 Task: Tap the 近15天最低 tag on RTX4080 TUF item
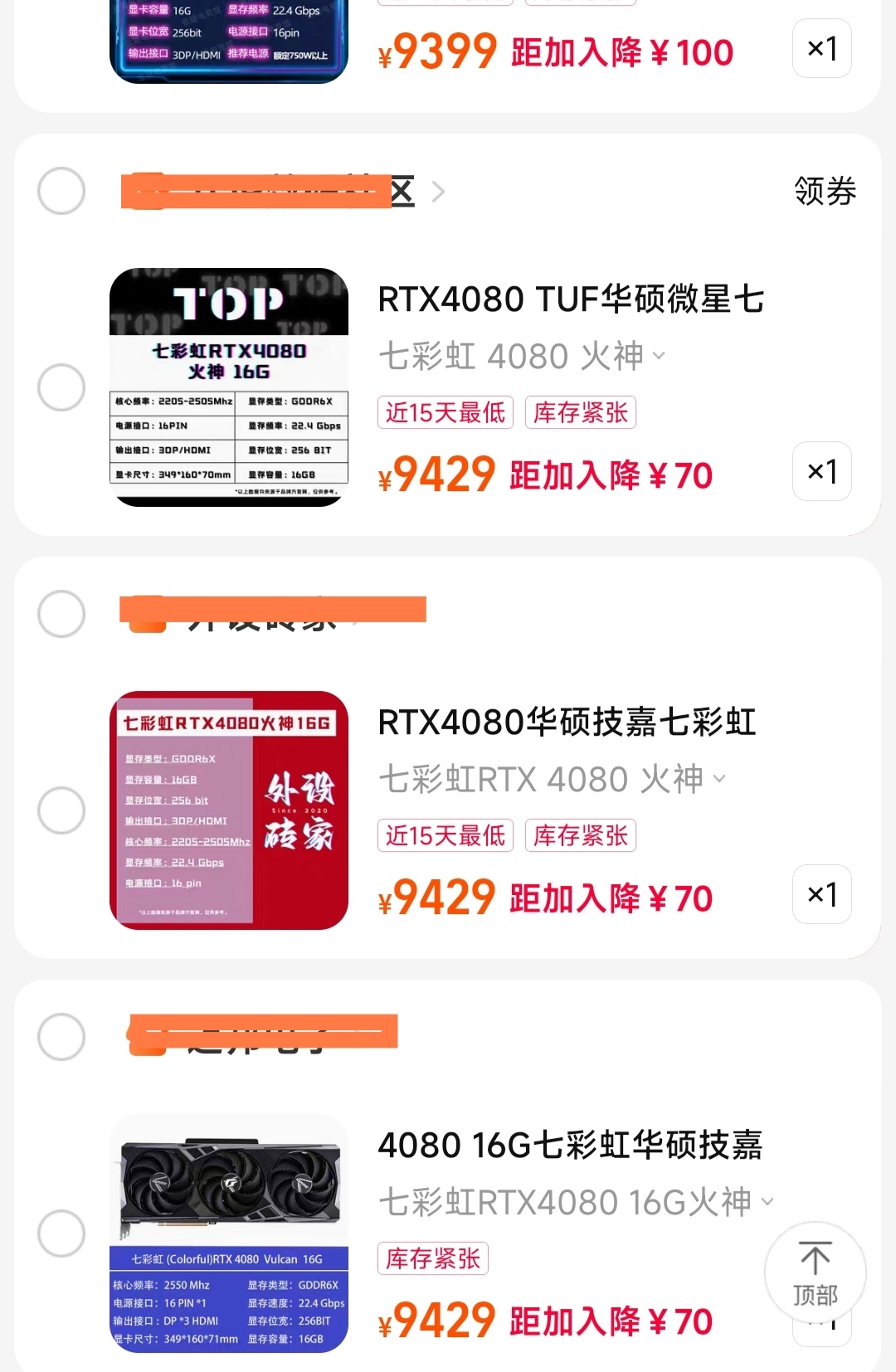445,412
